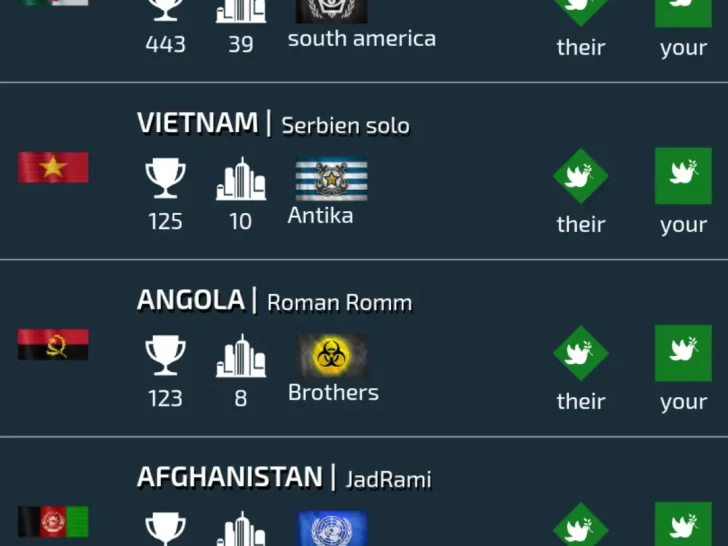Open the Afghanistan player row
728x546 pixels.
tap(284, 478)
